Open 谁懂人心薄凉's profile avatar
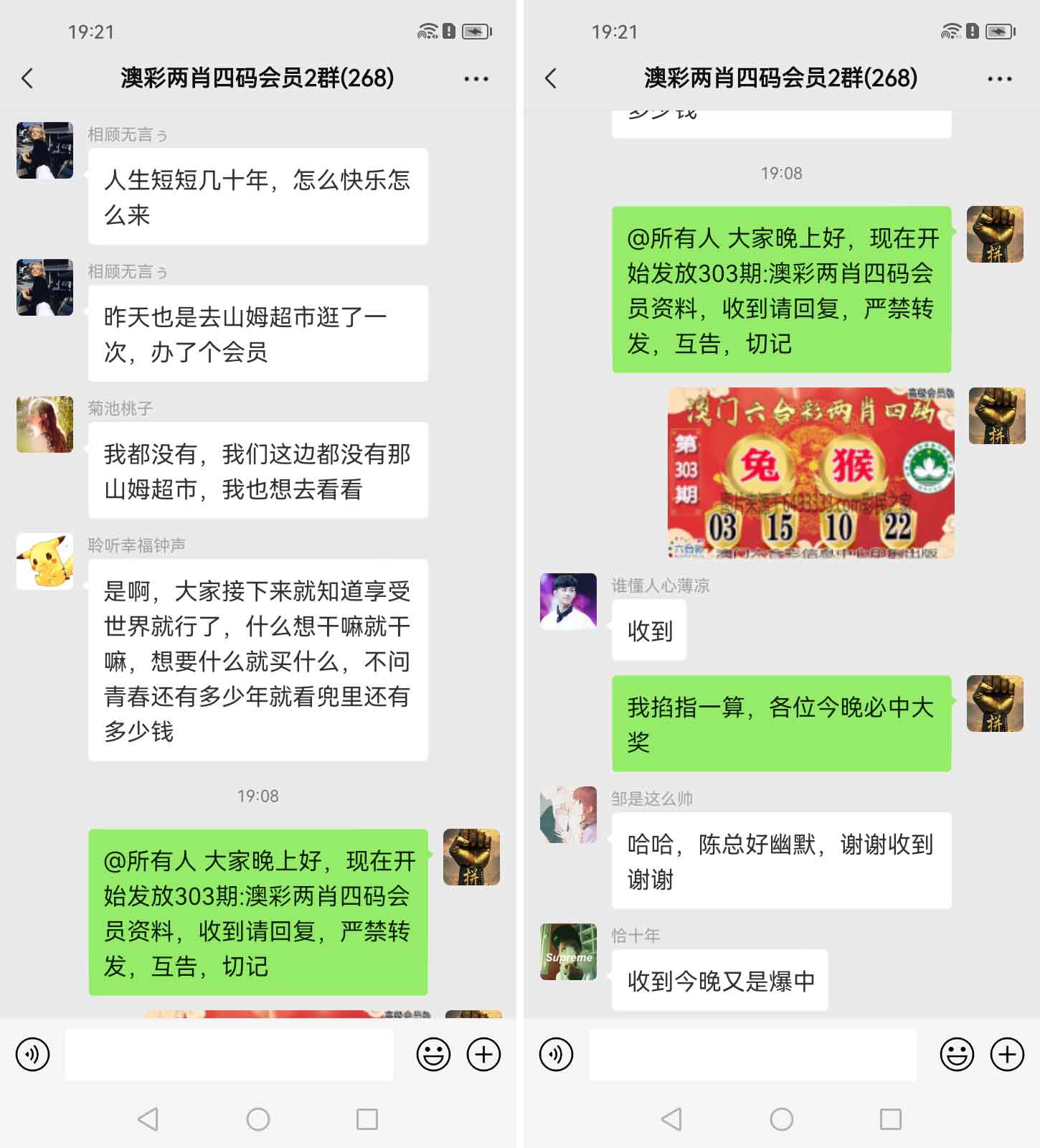 coord(568,601)
